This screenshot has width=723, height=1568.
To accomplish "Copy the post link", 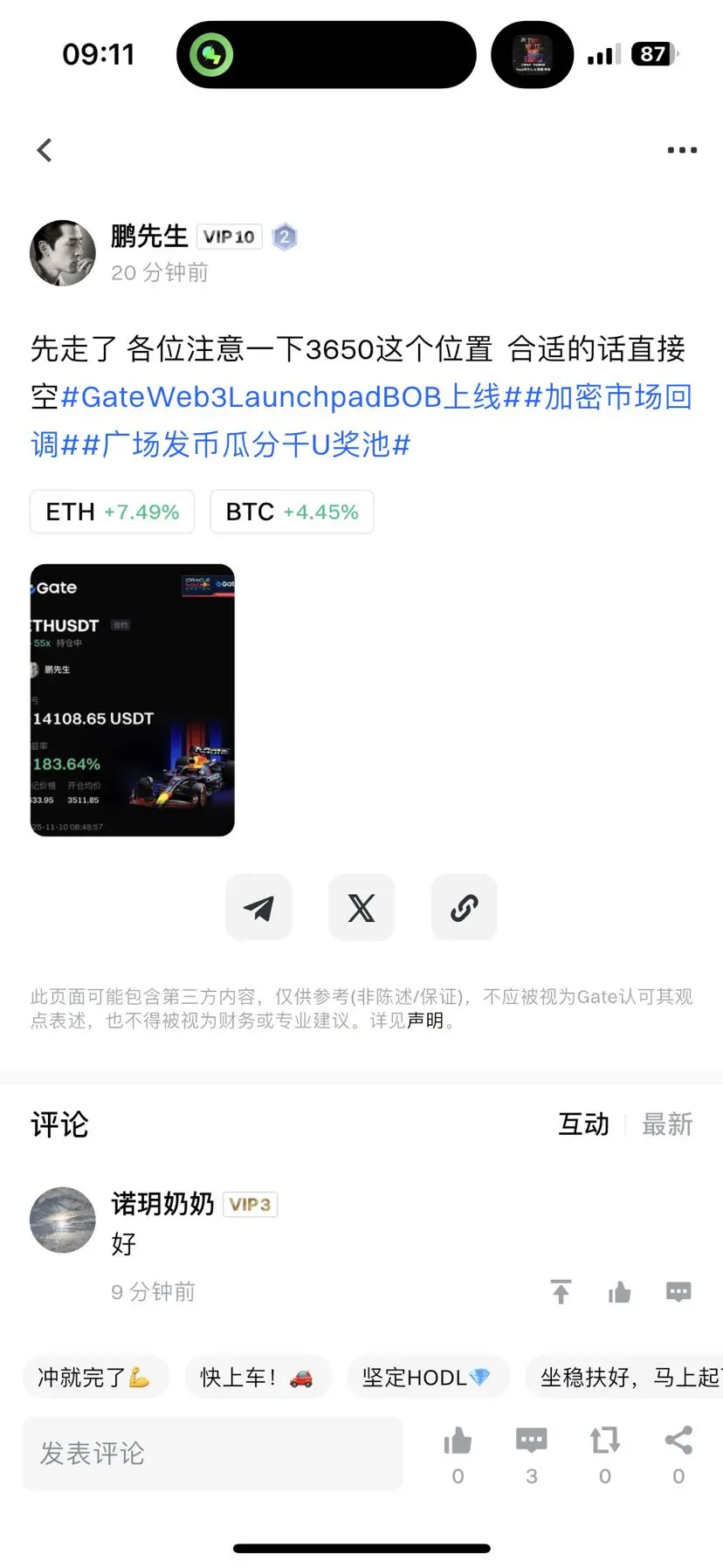I will point(464,906).
